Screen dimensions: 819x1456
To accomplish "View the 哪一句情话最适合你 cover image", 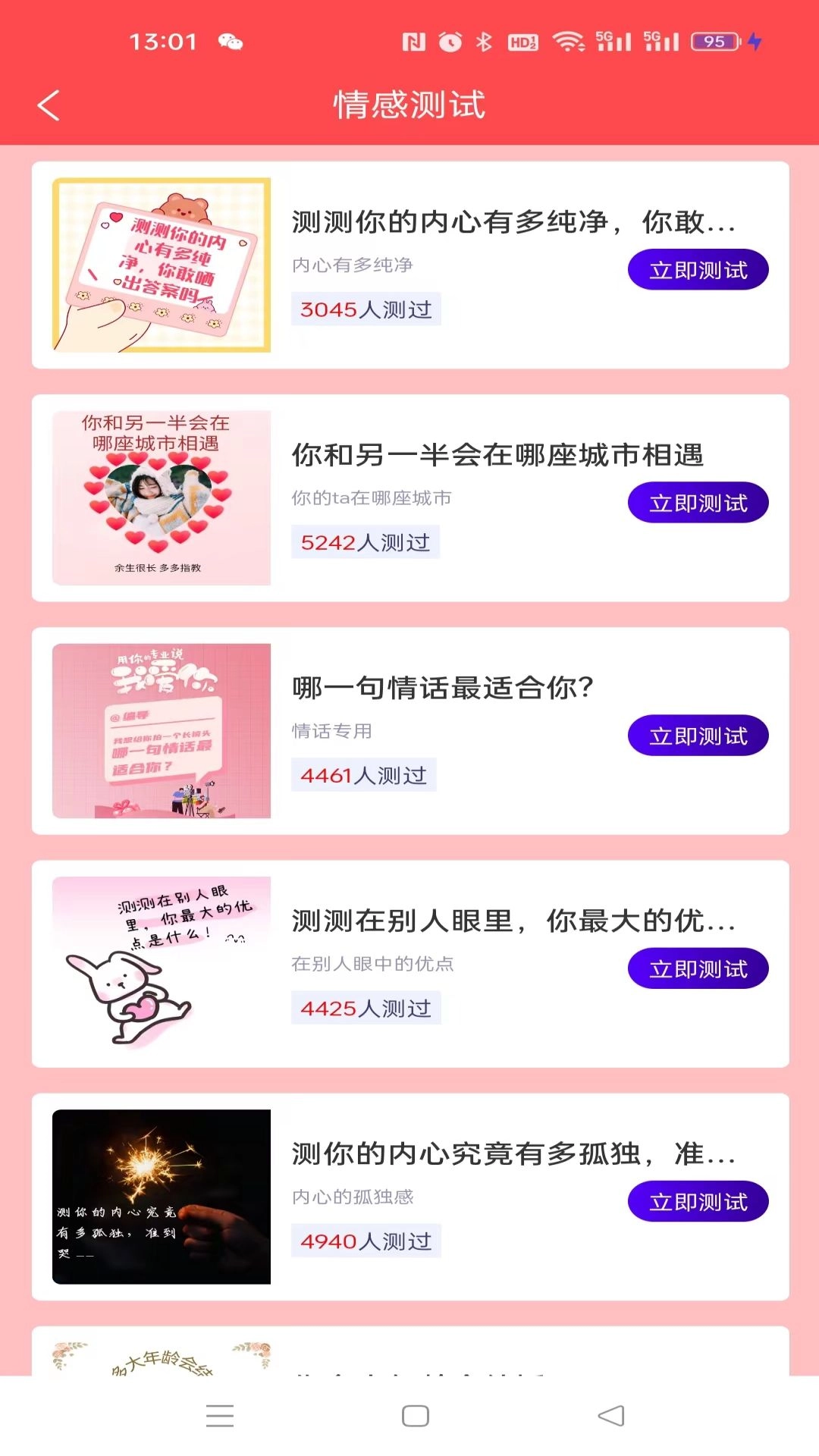I will [x=162, y=730].
